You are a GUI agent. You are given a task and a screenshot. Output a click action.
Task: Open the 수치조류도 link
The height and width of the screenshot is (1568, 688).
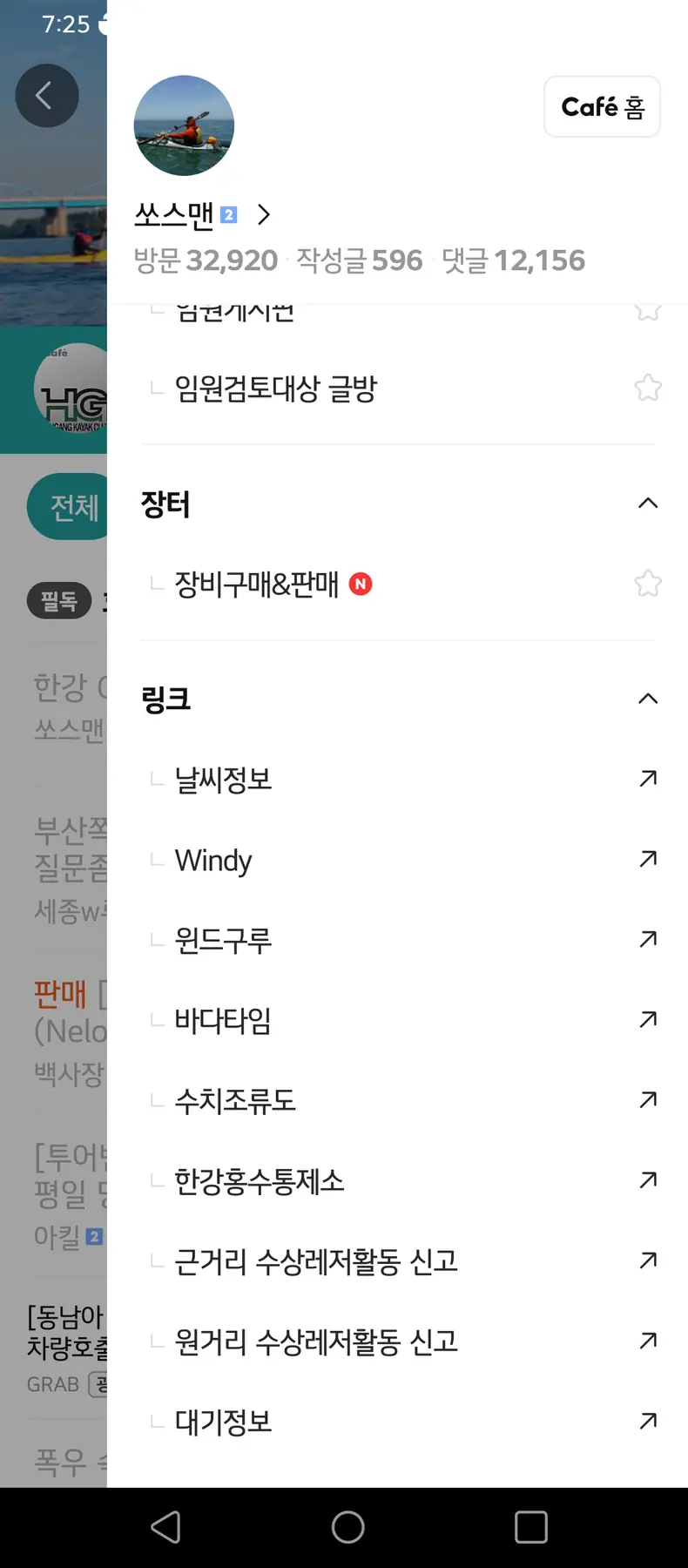coord(235,1101)
